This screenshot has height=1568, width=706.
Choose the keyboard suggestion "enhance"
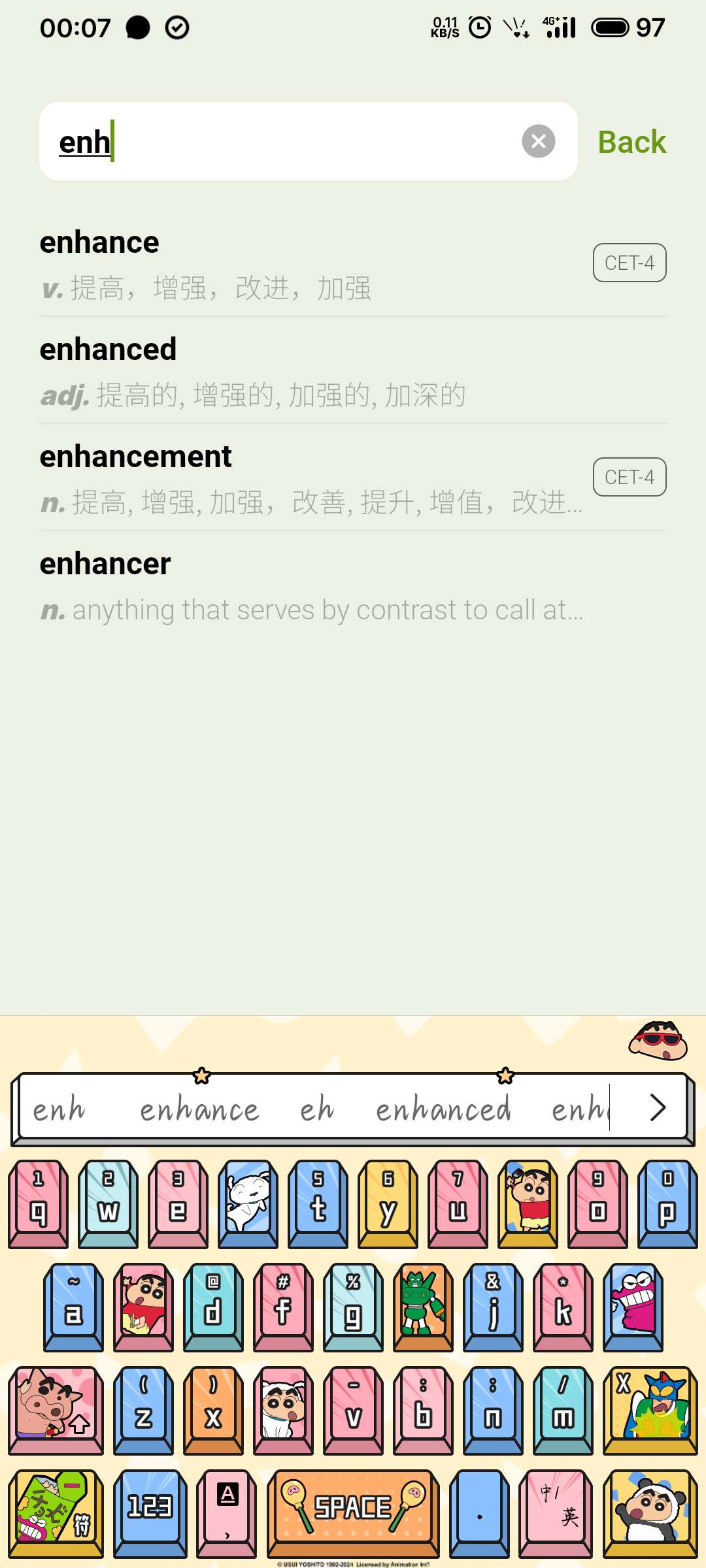199,1109
